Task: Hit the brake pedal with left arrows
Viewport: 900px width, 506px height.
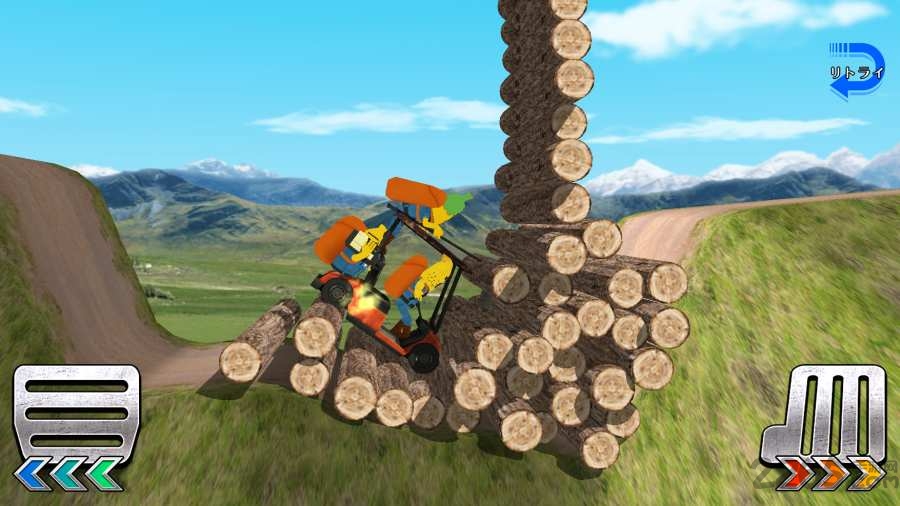Action: click(75, 425)
